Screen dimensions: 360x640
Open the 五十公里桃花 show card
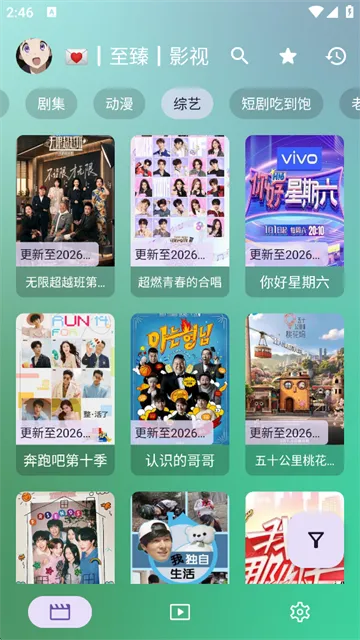click(294, 394)
